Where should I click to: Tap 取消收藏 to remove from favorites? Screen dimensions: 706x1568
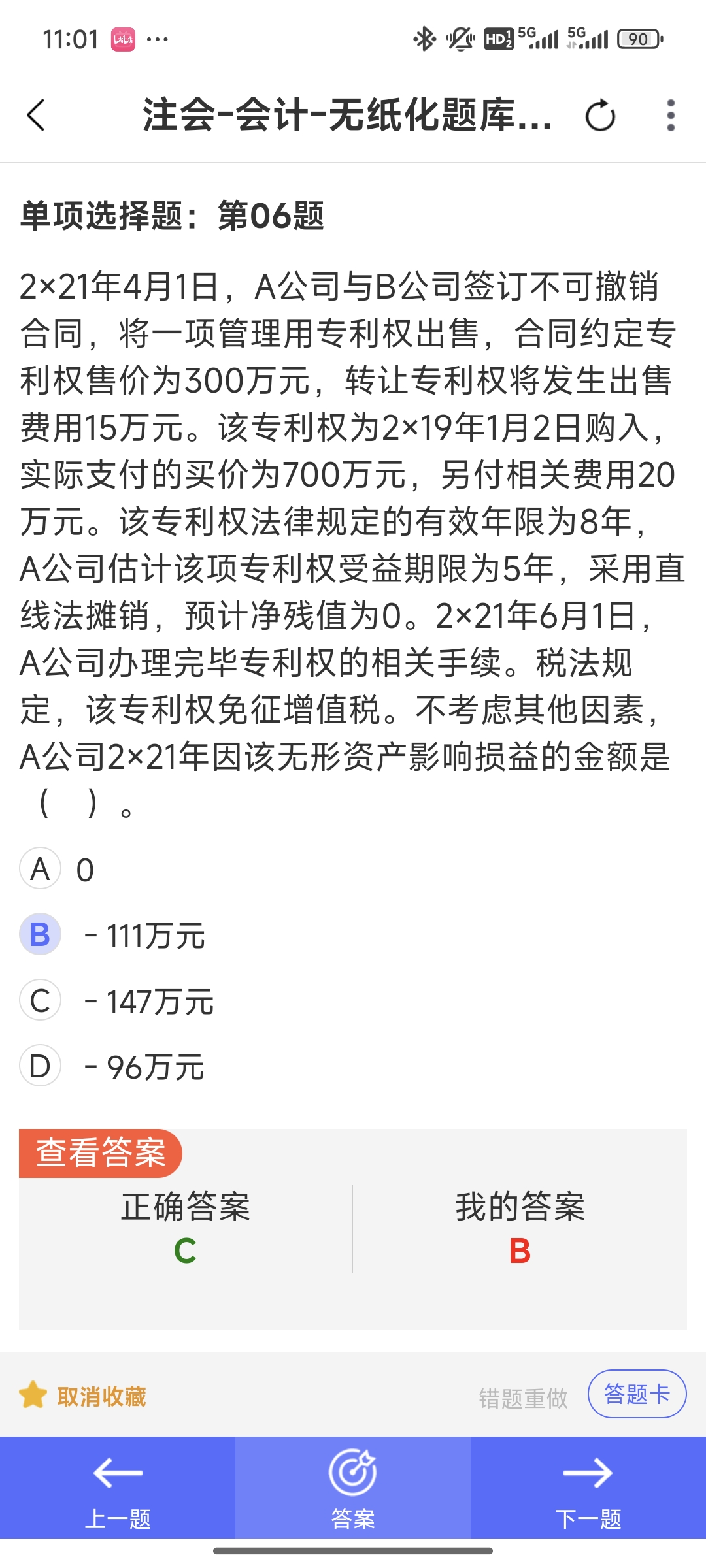click(83, 1396)
